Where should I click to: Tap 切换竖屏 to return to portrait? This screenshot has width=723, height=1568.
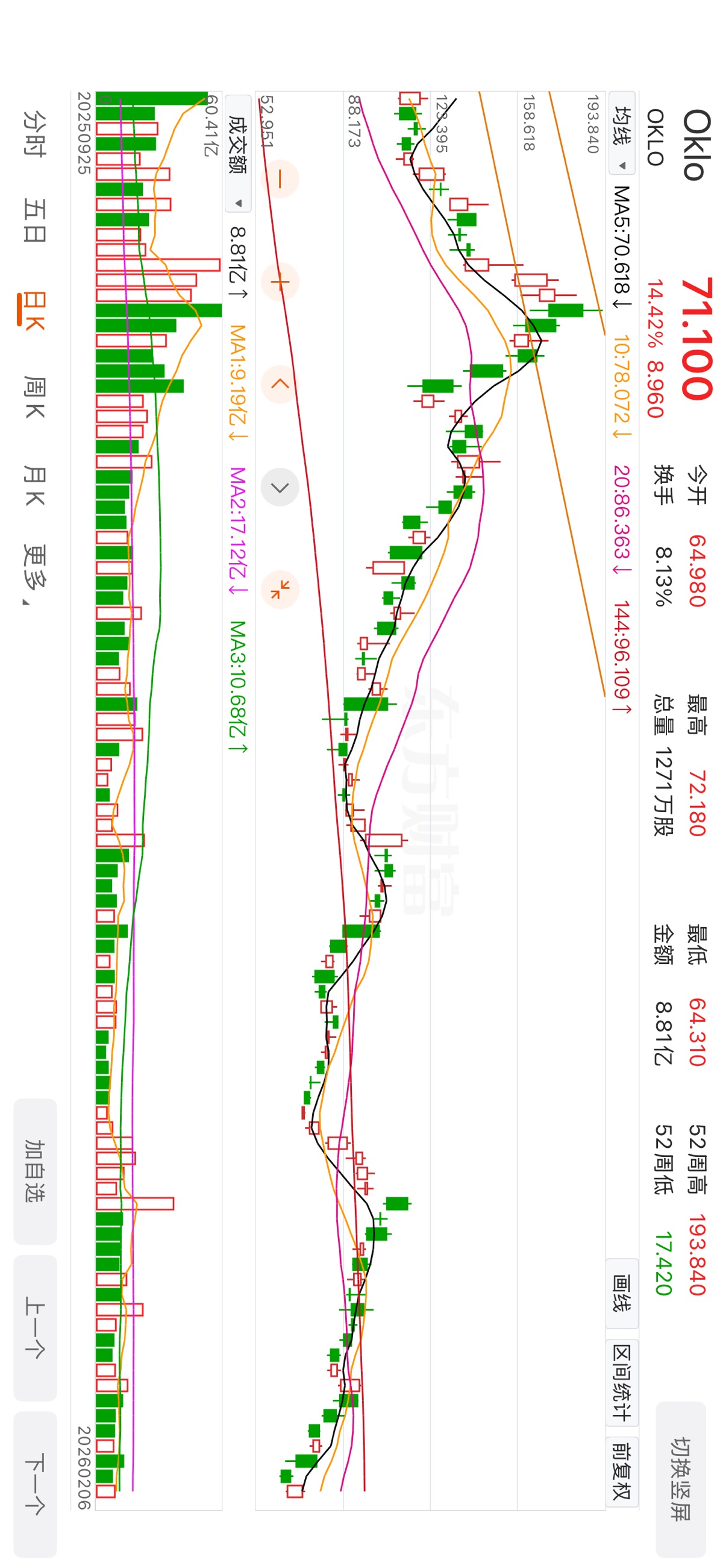[x=680, y=1478]
